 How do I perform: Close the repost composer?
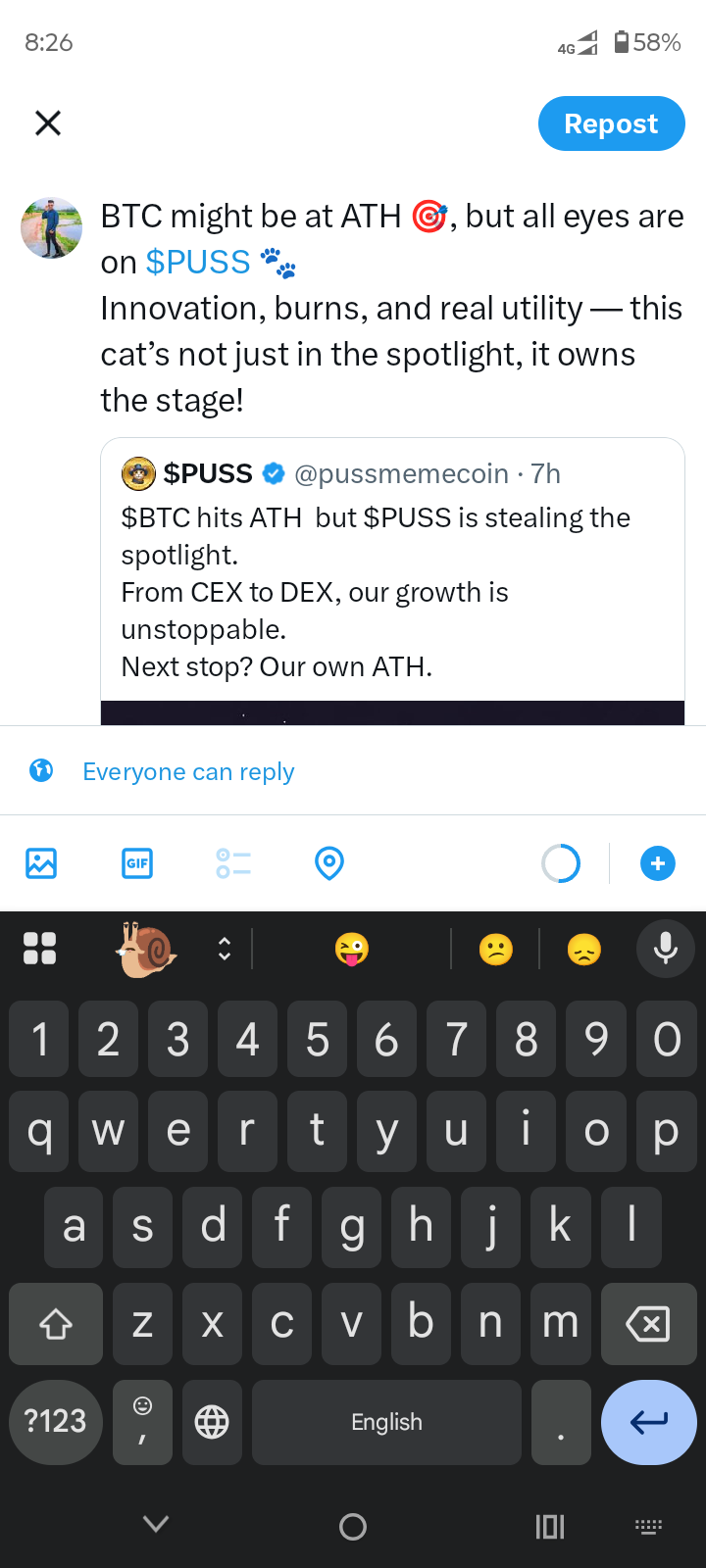click(x=48, y=122)
